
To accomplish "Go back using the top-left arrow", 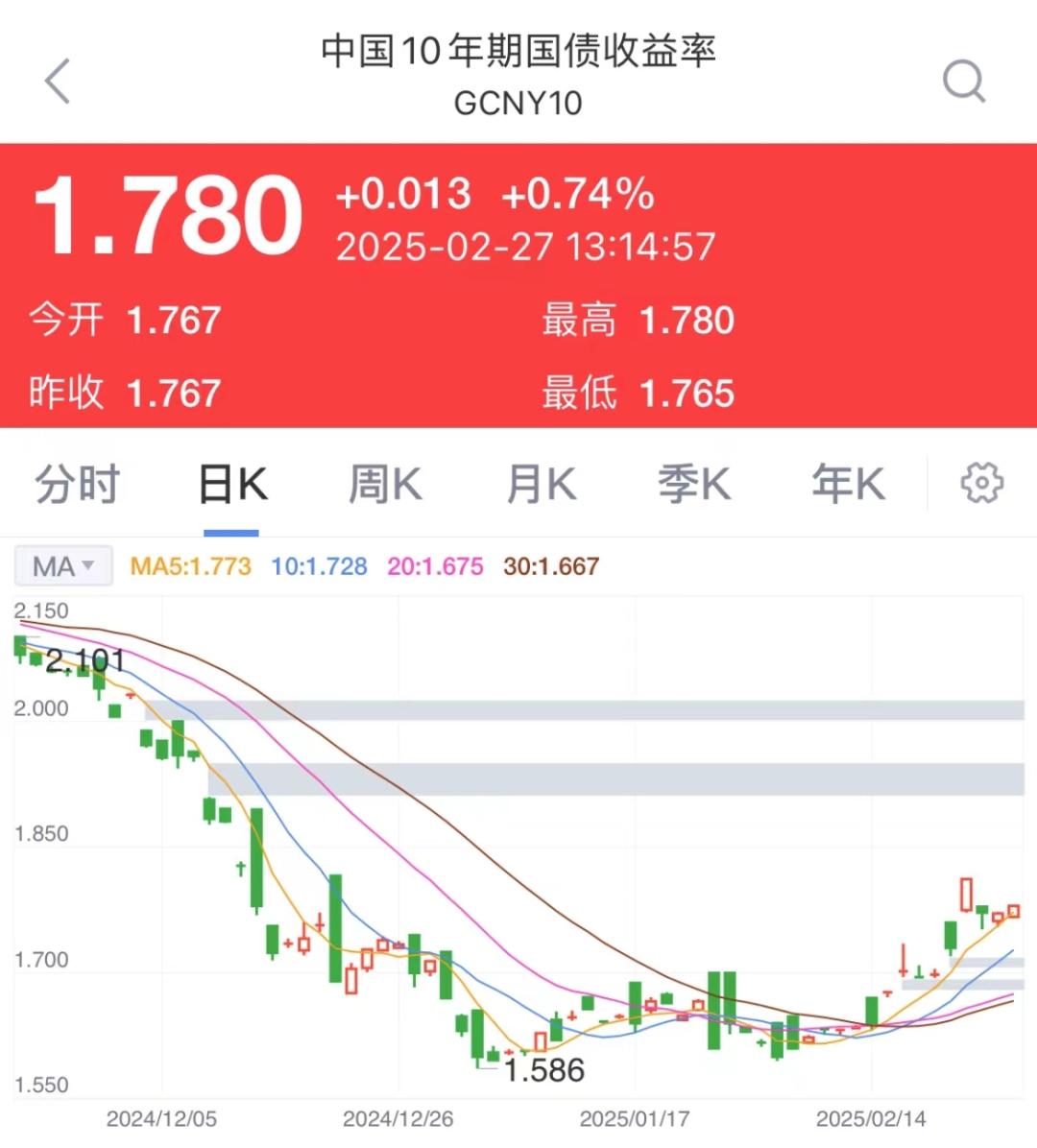I will pyautogui.click(x=58, y=81).
